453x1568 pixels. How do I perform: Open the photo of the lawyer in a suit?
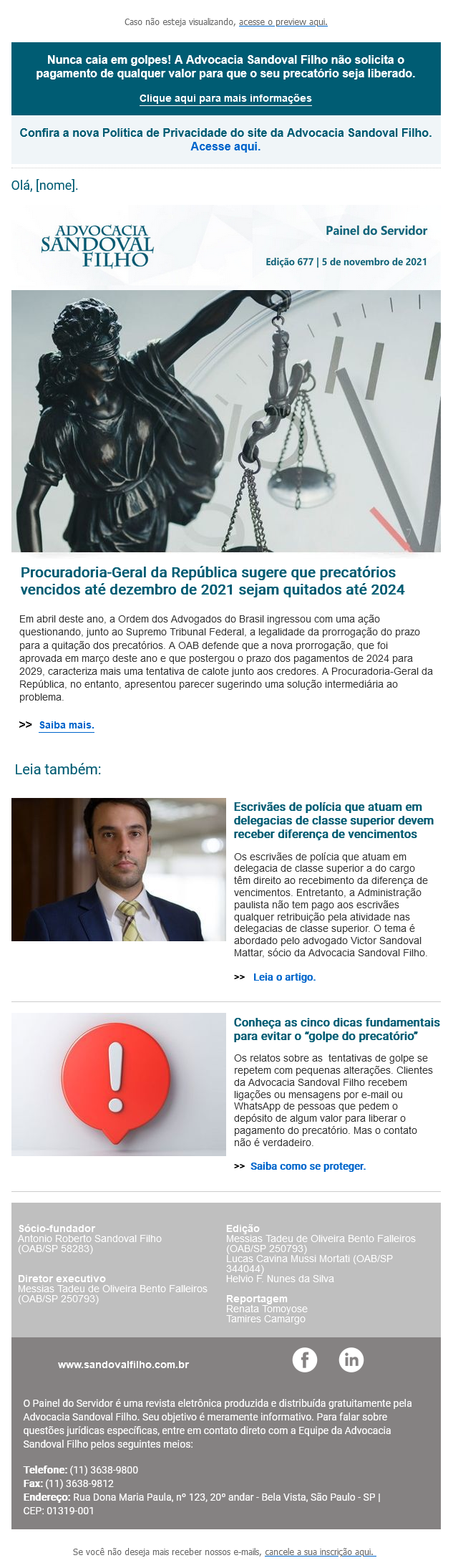119,869
